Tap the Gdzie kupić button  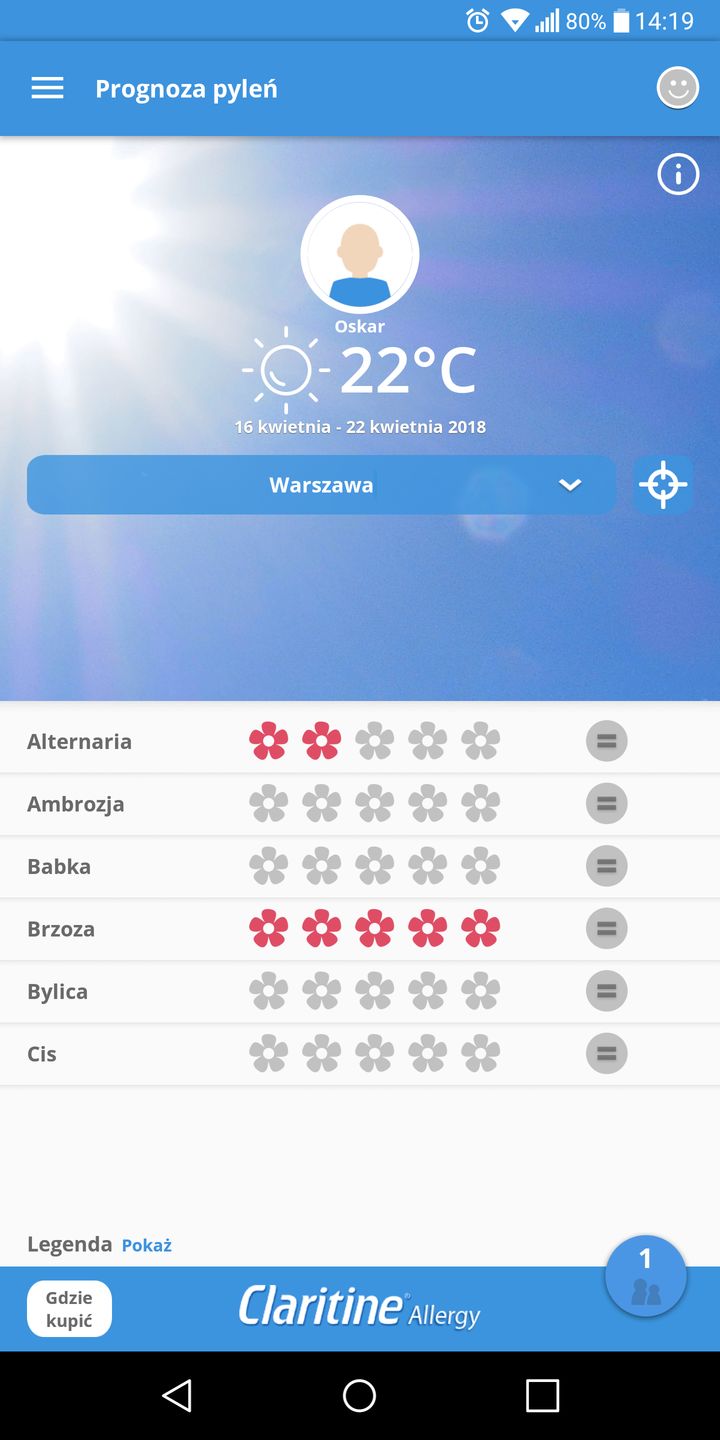click(68, 1308)
